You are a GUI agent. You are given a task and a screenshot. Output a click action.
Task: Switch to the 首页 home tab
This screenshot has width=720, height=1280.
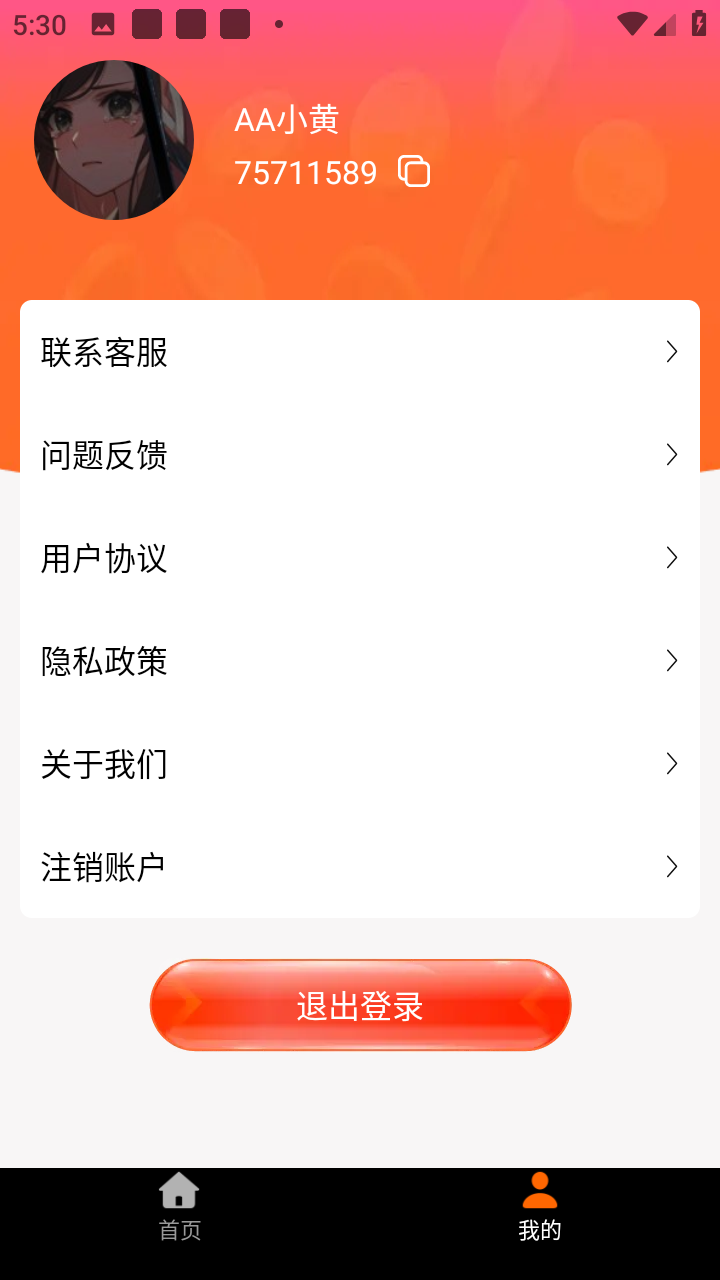pyautogui.click(x=180, y=1207)
